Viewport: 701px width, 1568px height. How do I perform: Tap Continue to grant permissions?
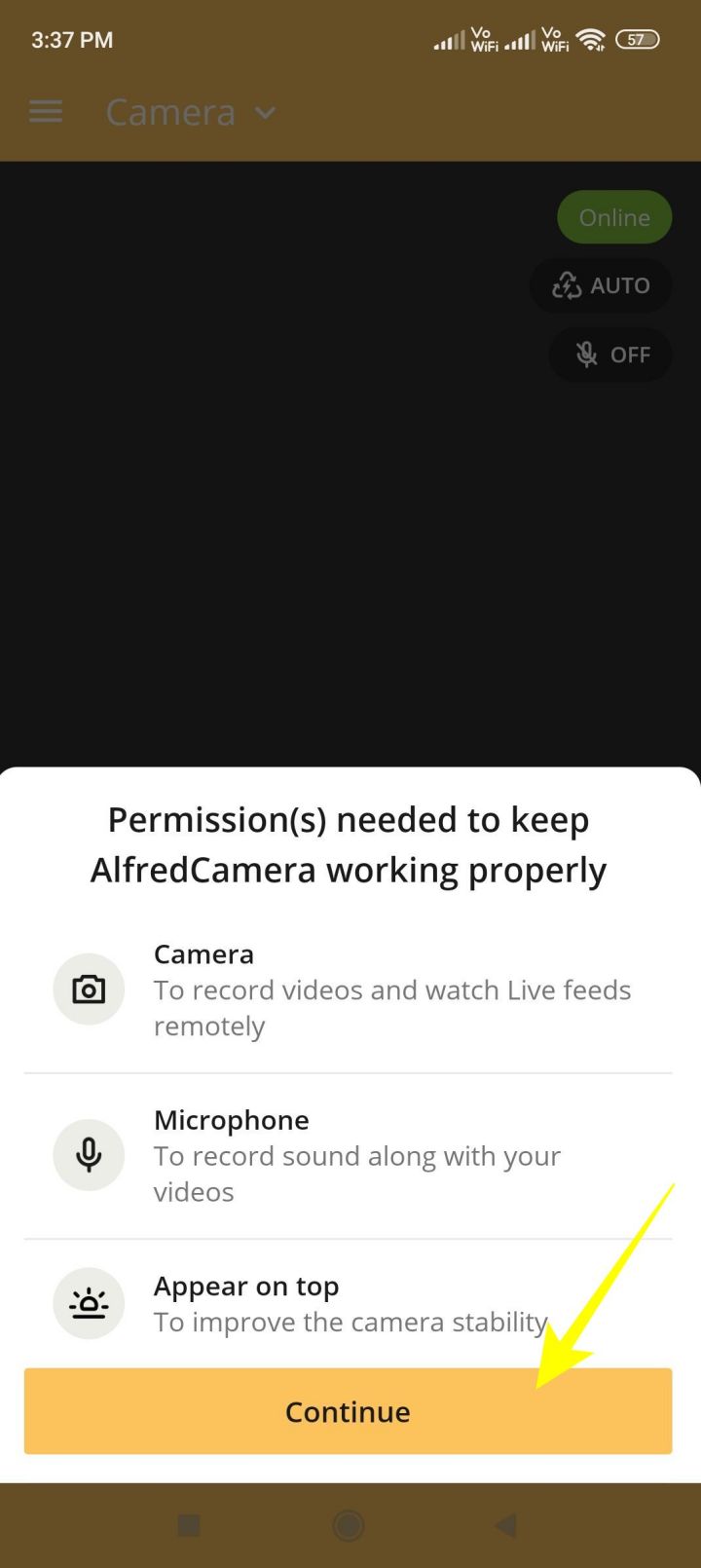point(348,1410)
